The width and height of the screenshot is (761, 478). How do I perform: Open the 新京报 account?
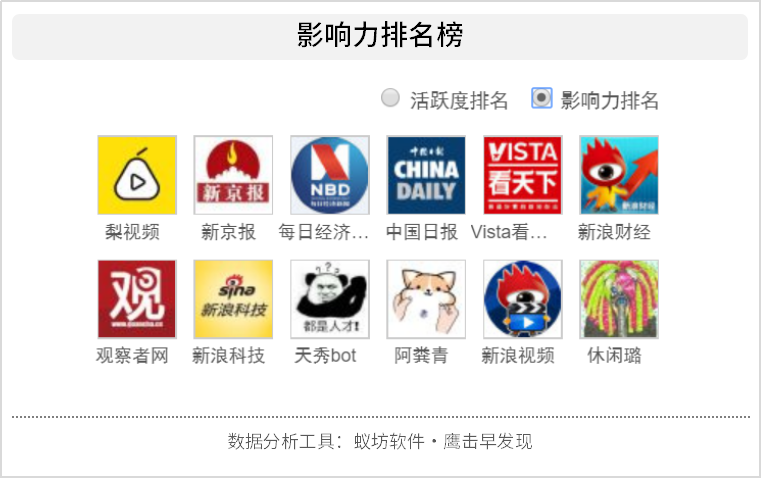pyautogui.click(x=233, y=175)
